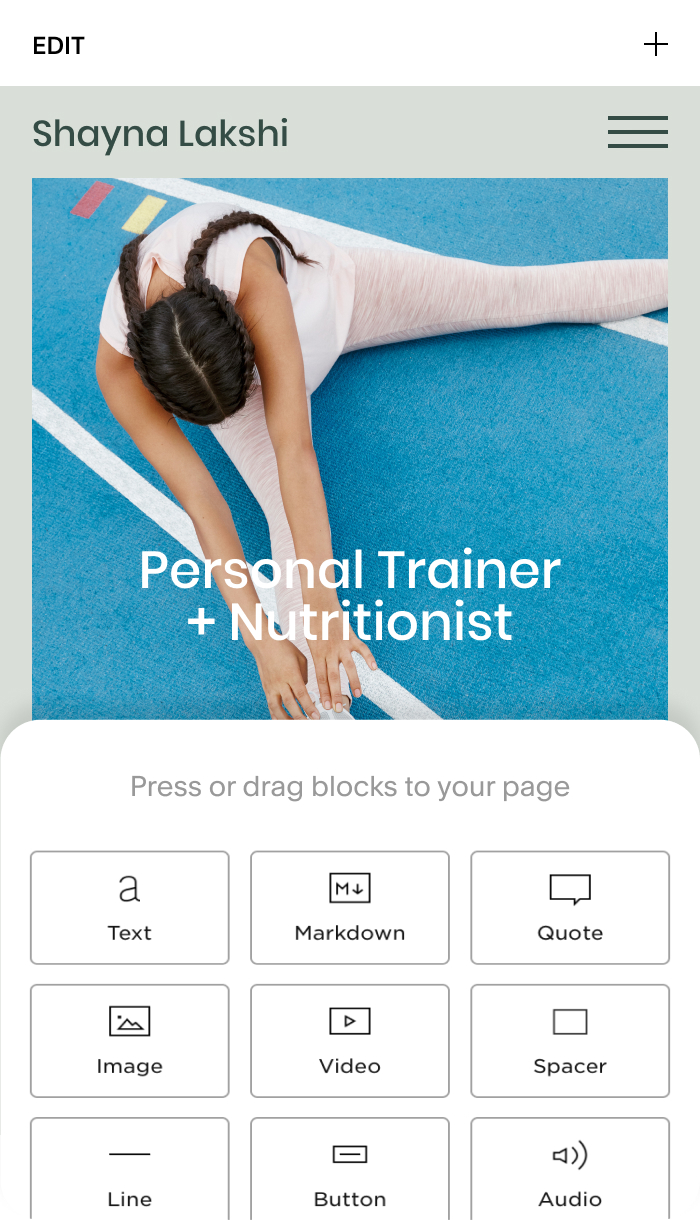Image resolution: width=700 pixels, height=1220 pixels.
Task: Add an Audio block
Action: point(570,1172)
